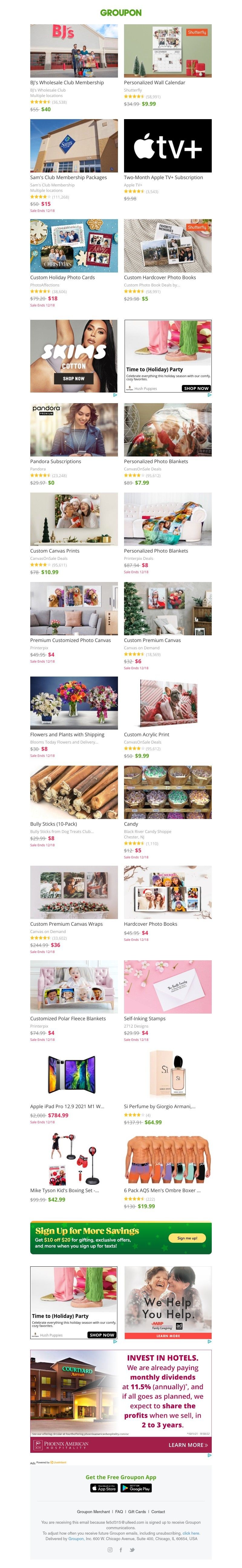This screenshot has height=1568, width=242.
Task: View Apple iPad Pro 12.9 deal
Action: pyautogui.click(x=74, y=1075)
